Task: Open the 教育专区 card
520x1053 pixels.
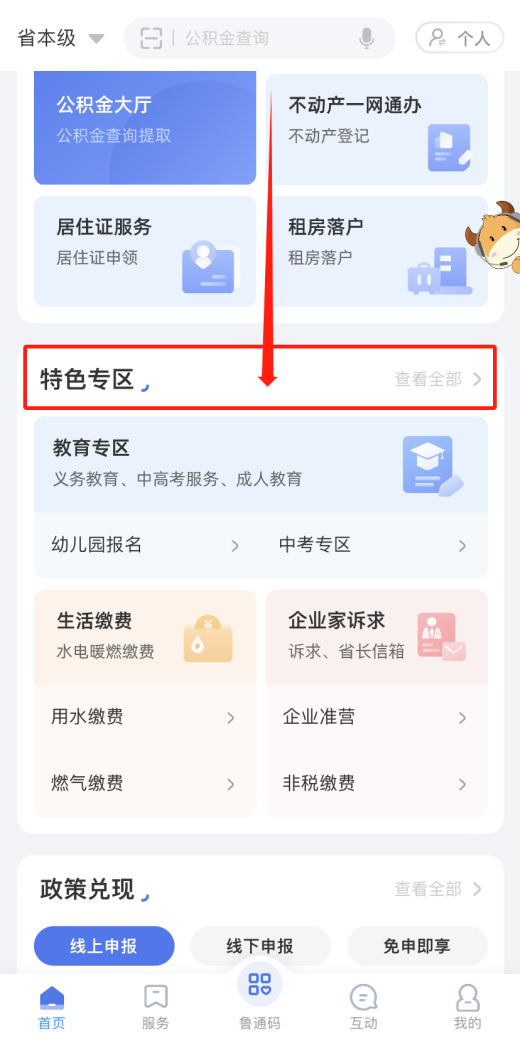Action: [261, 464]
